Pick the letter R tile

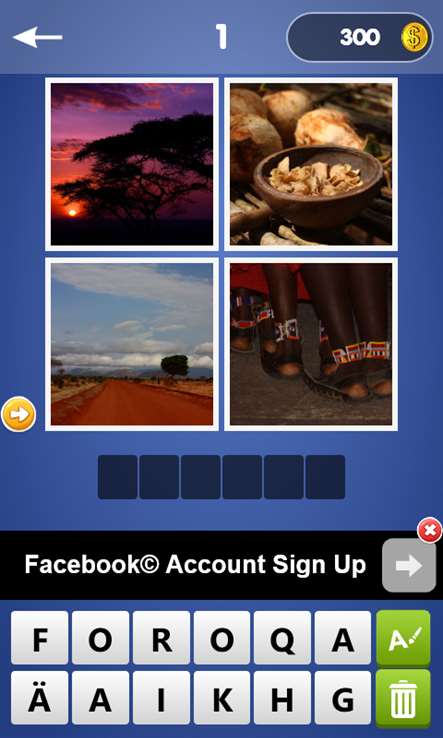coord(161,638)
